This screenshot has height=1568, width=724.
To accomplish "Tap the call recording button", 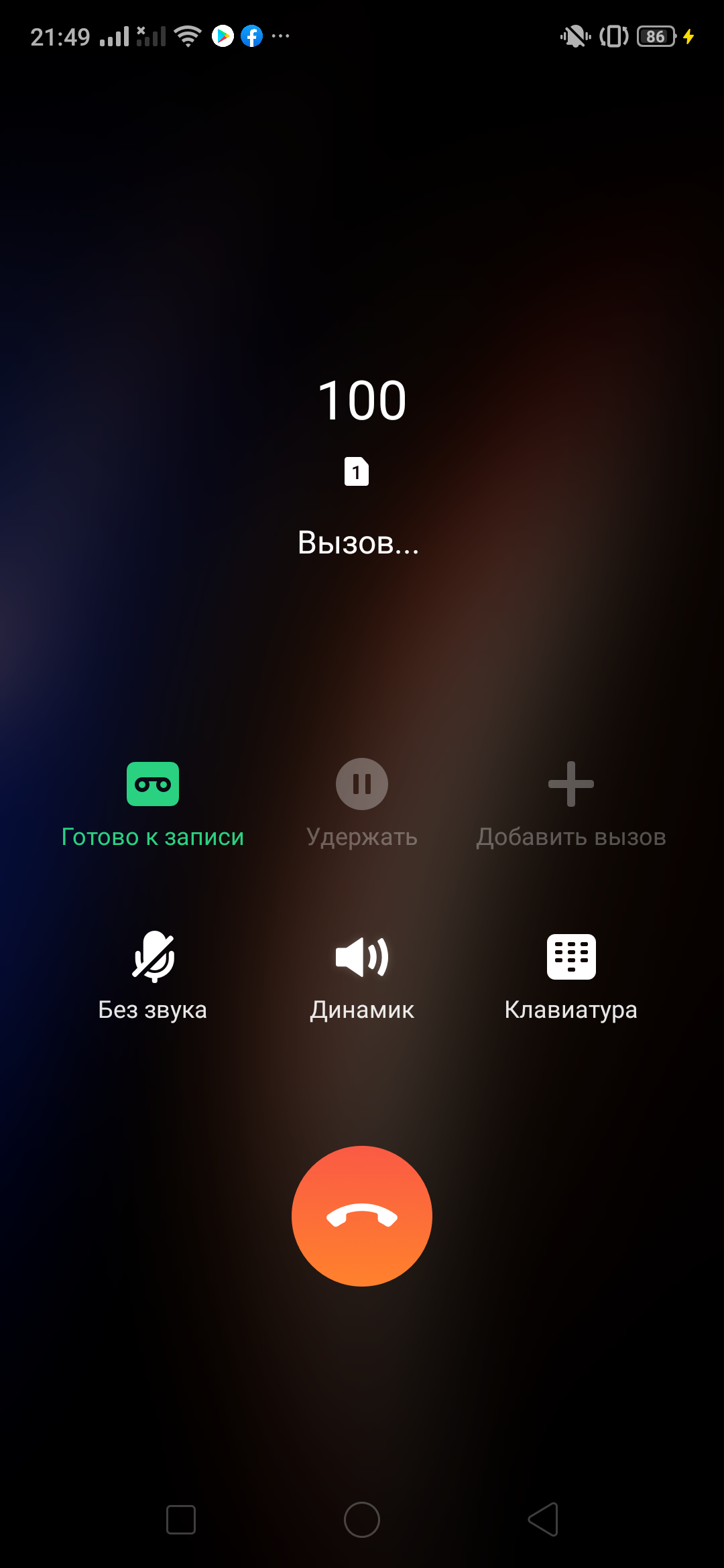I will pos(153,784).
